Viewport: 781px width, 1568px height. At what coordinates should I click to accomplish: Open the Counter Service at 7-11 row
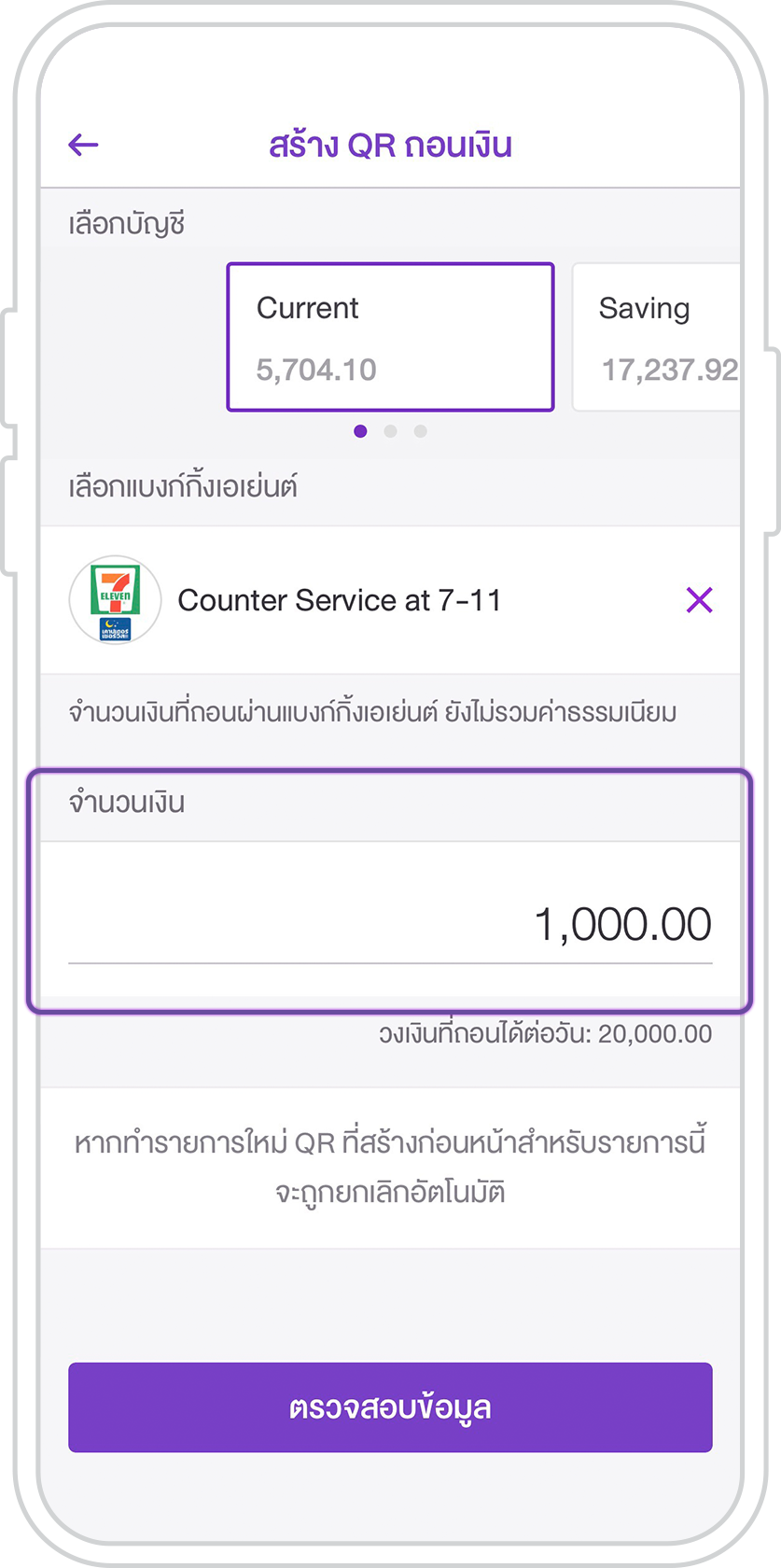coord(390,600)
